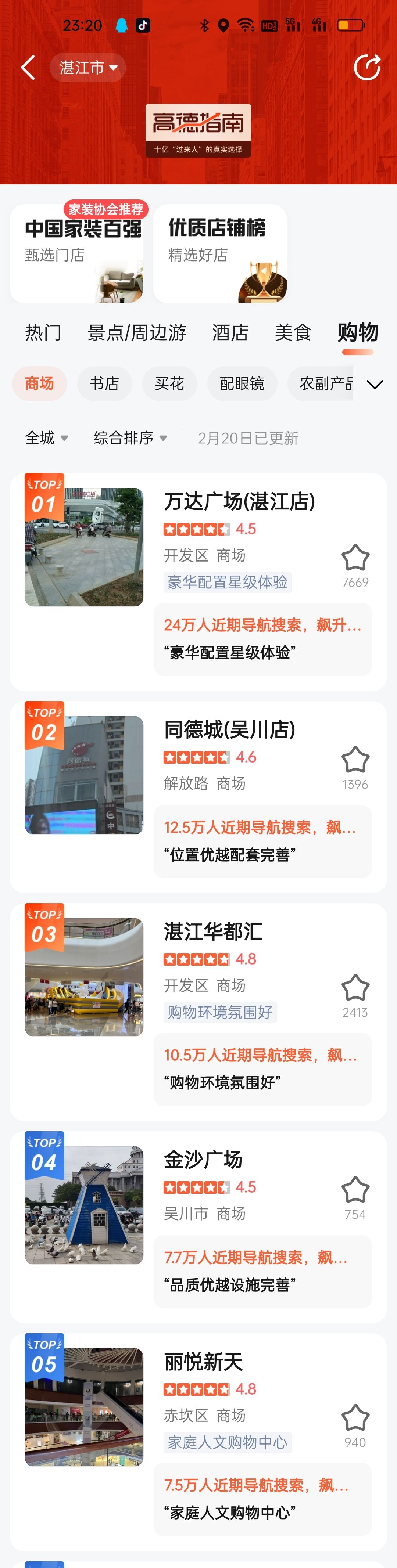This screenshot has height=1568, width=397.
Task: Switch to the 热门 tab
Action: click(43, 333)
